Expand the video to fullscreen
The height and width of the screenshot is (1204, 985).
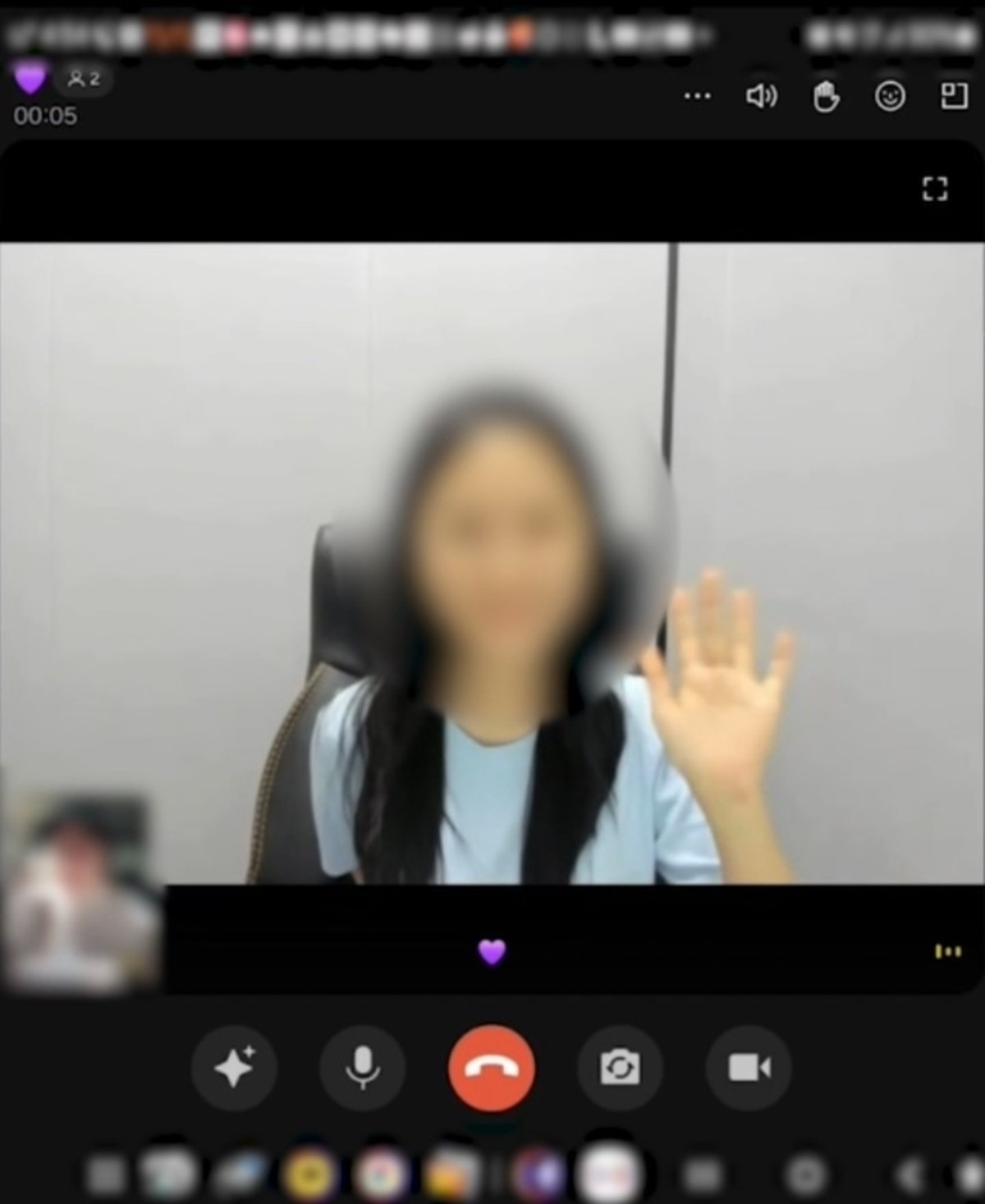[x=935, y=189]
